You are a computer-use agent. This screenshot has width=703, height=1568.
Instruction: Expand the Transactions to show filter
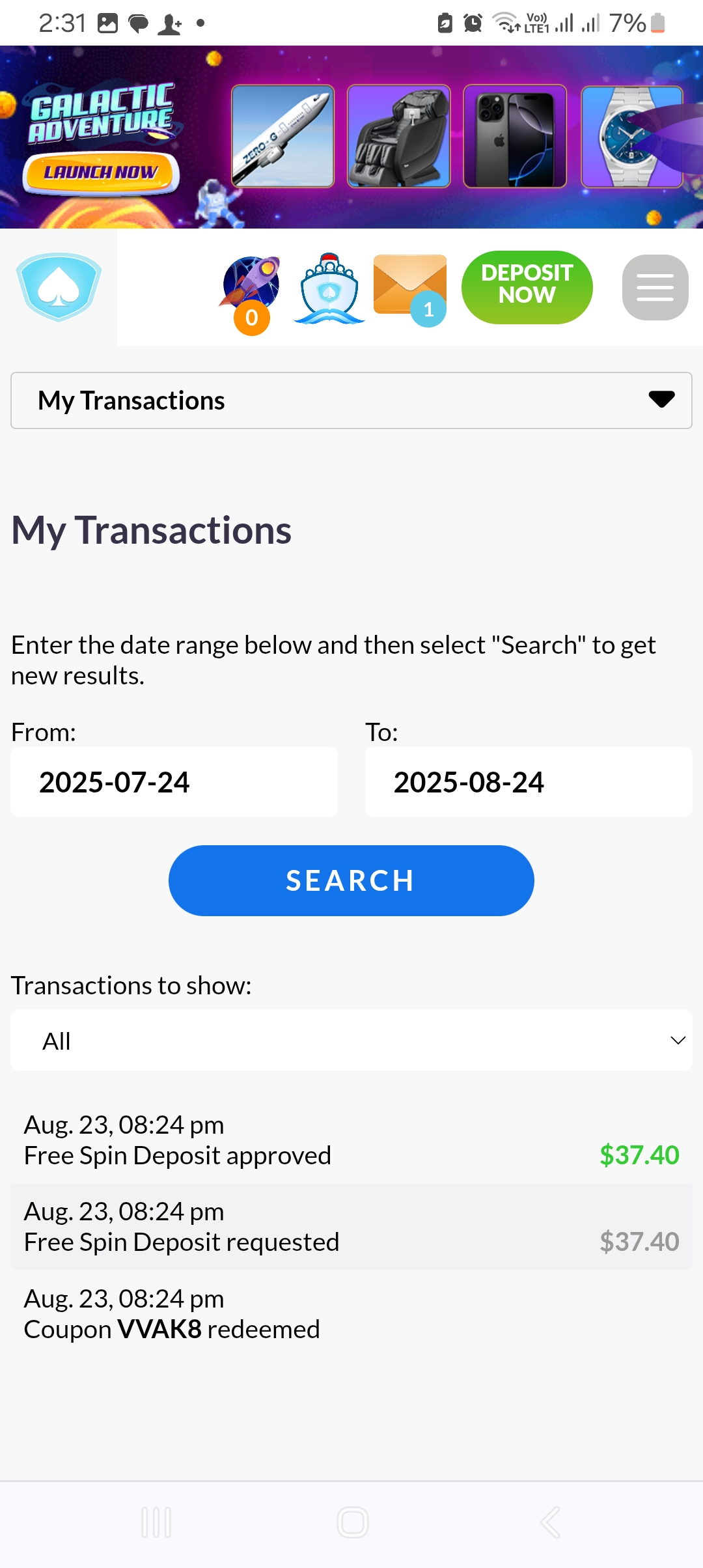351,1041
